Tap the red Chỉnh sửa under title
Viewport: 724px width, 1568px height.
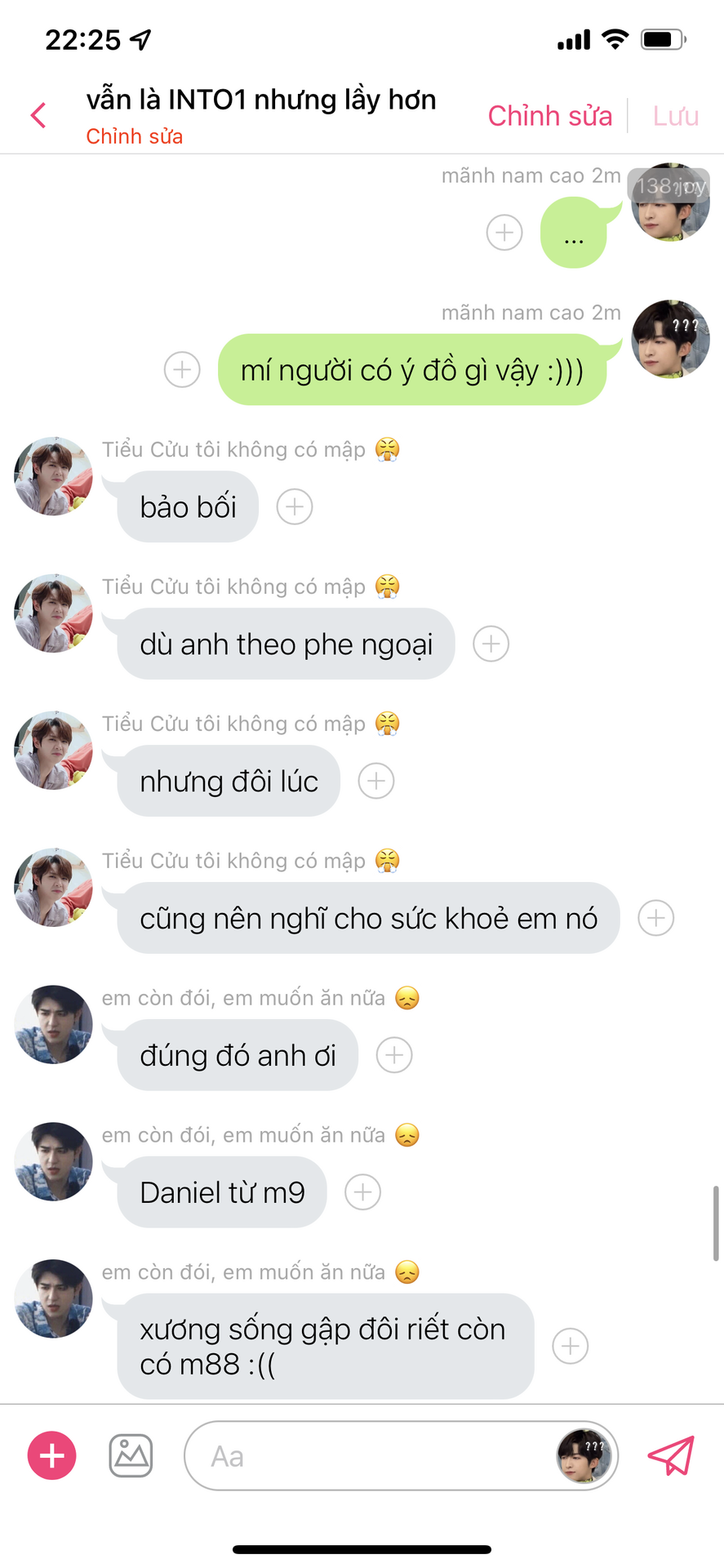[x=134, y=136]
